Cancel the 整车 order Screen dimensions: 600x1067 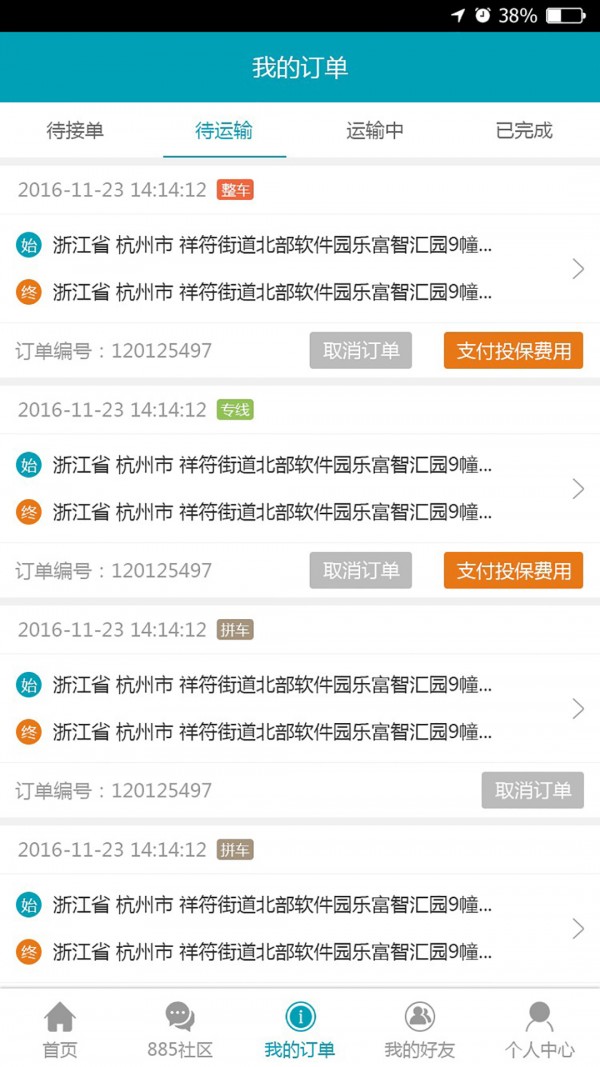click(x=360, y=351)
